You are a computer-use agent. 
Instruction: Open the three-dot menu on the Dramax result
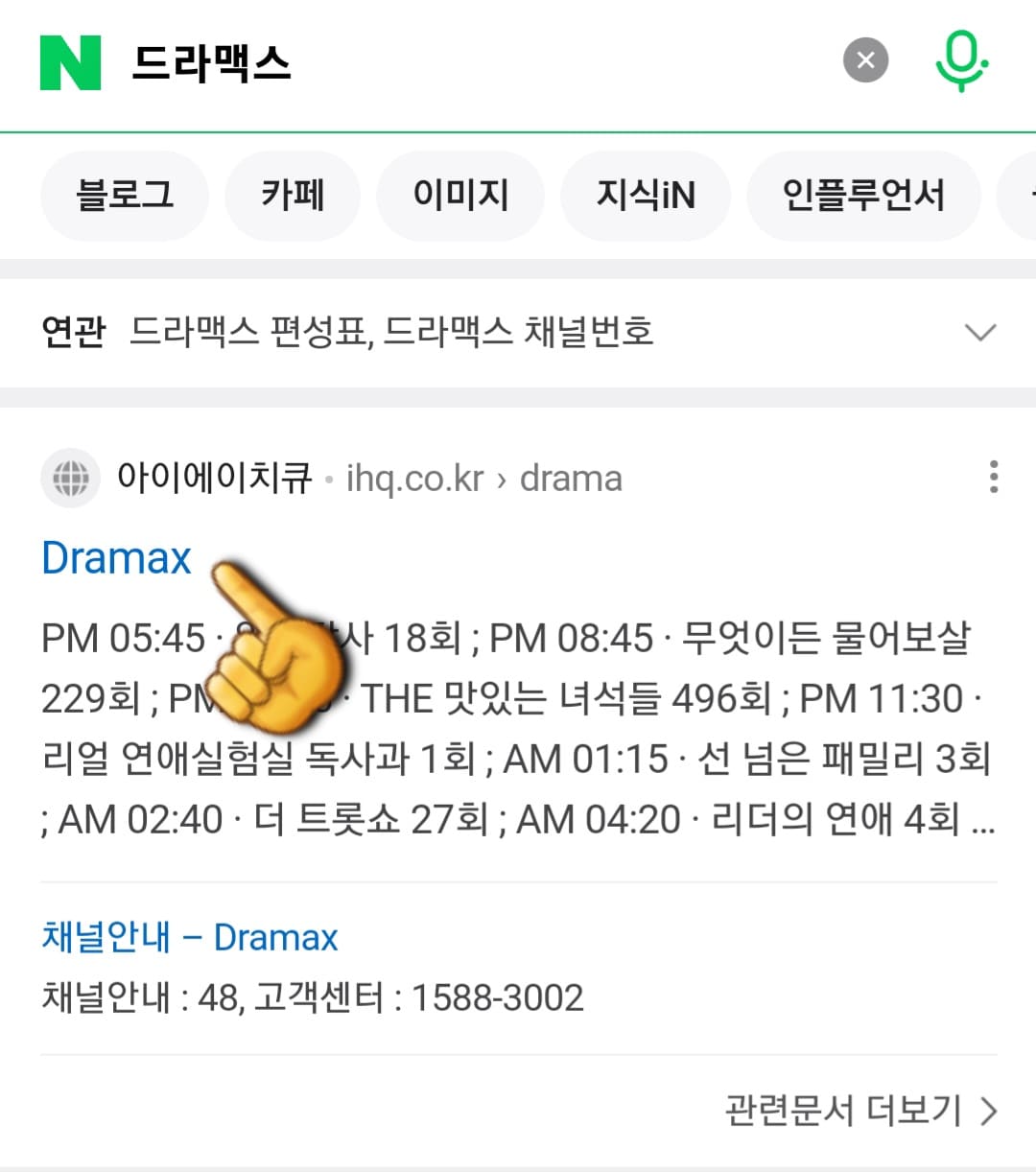[x=993, y=478]
